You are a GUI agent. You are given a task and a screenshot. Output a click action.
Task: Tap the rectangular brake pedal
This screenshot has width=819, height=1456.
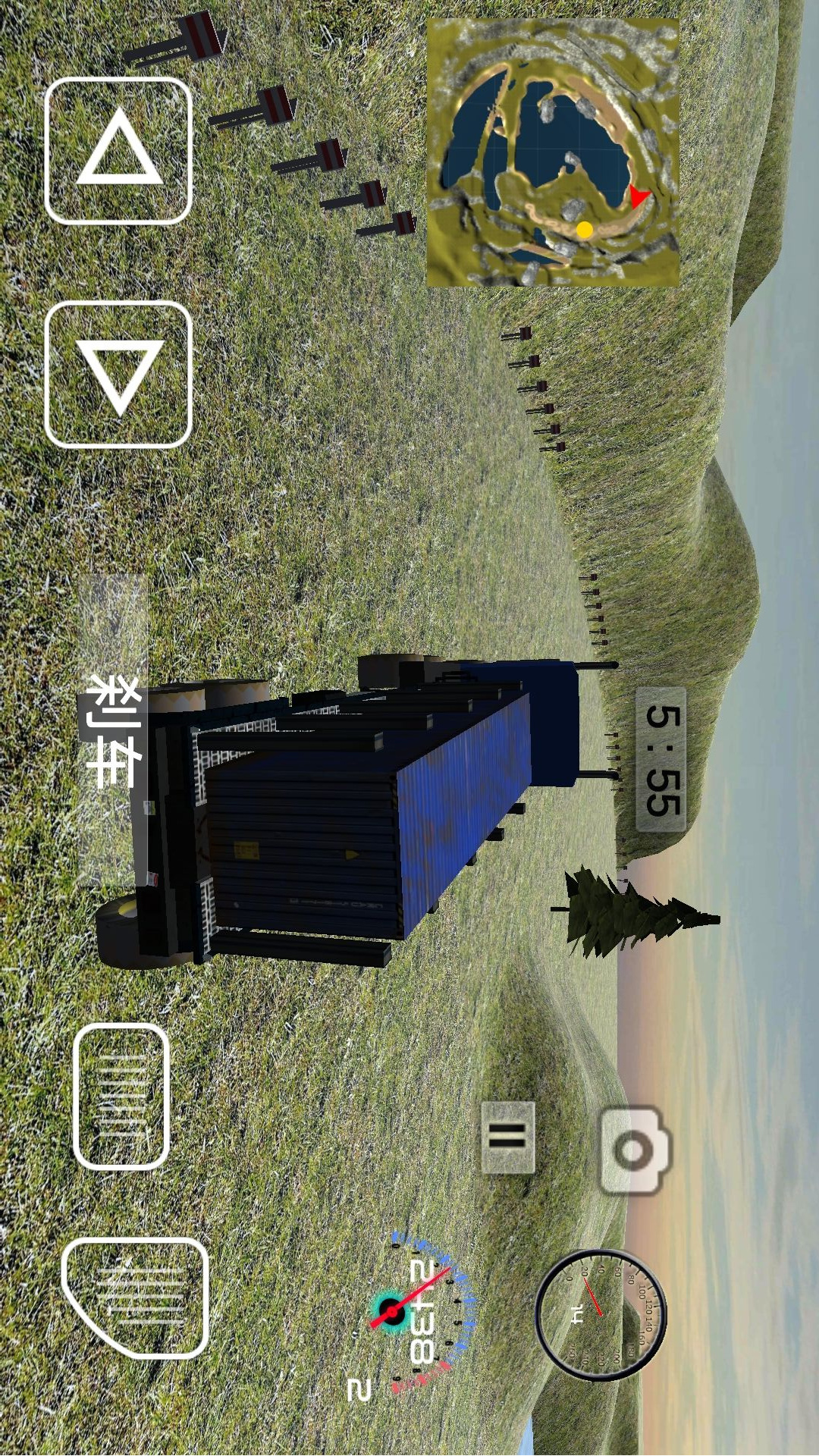(x=121, y=1096)
